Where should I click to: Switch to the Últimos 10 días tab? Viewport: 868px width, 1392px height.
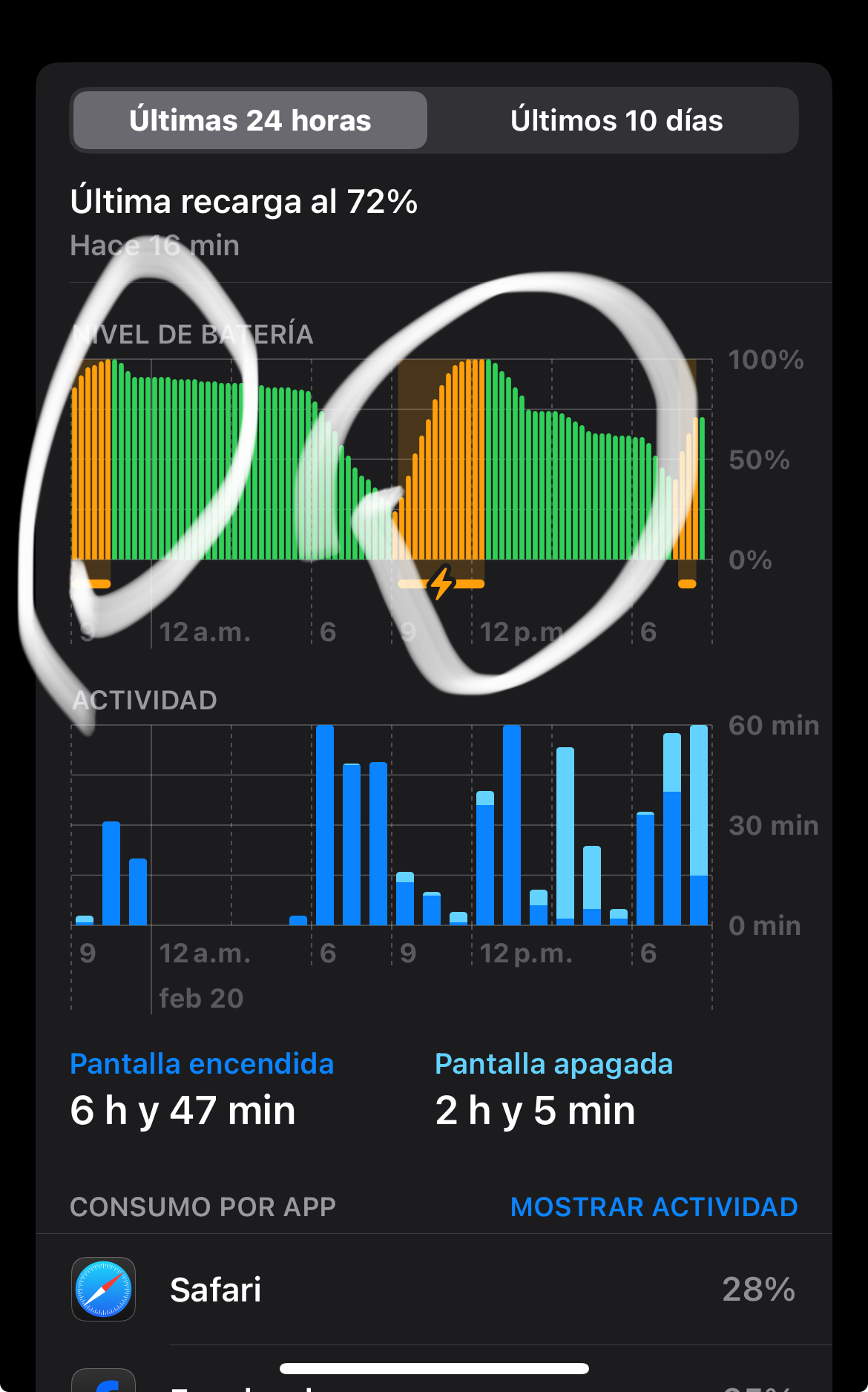tap(616, 121)
